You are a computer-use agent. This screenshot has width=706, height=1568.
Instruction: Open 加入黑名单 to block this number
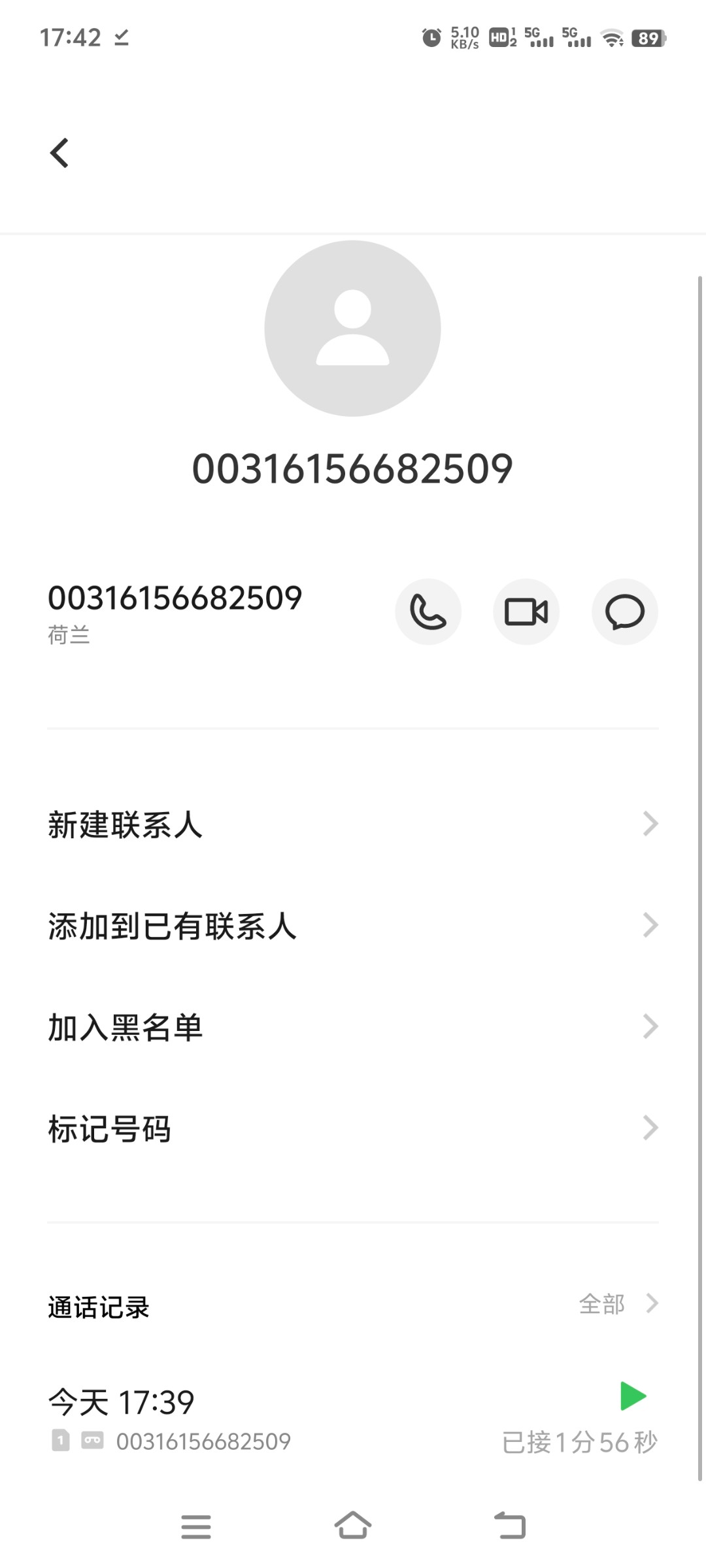(353, 1027)
